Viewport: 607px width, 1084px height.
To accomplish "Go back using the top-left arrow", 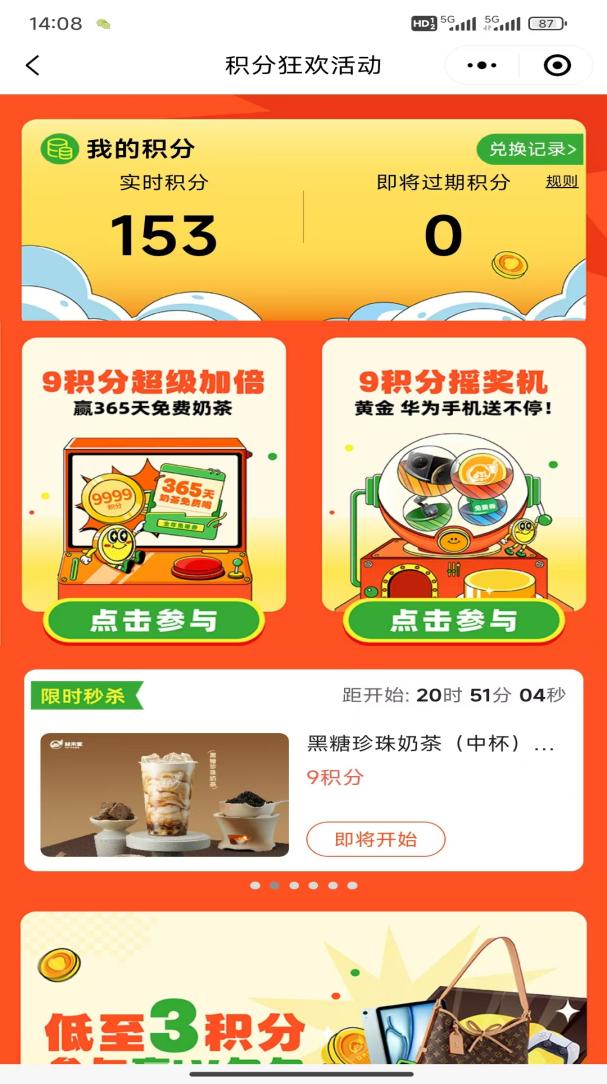I will point(33,66).
